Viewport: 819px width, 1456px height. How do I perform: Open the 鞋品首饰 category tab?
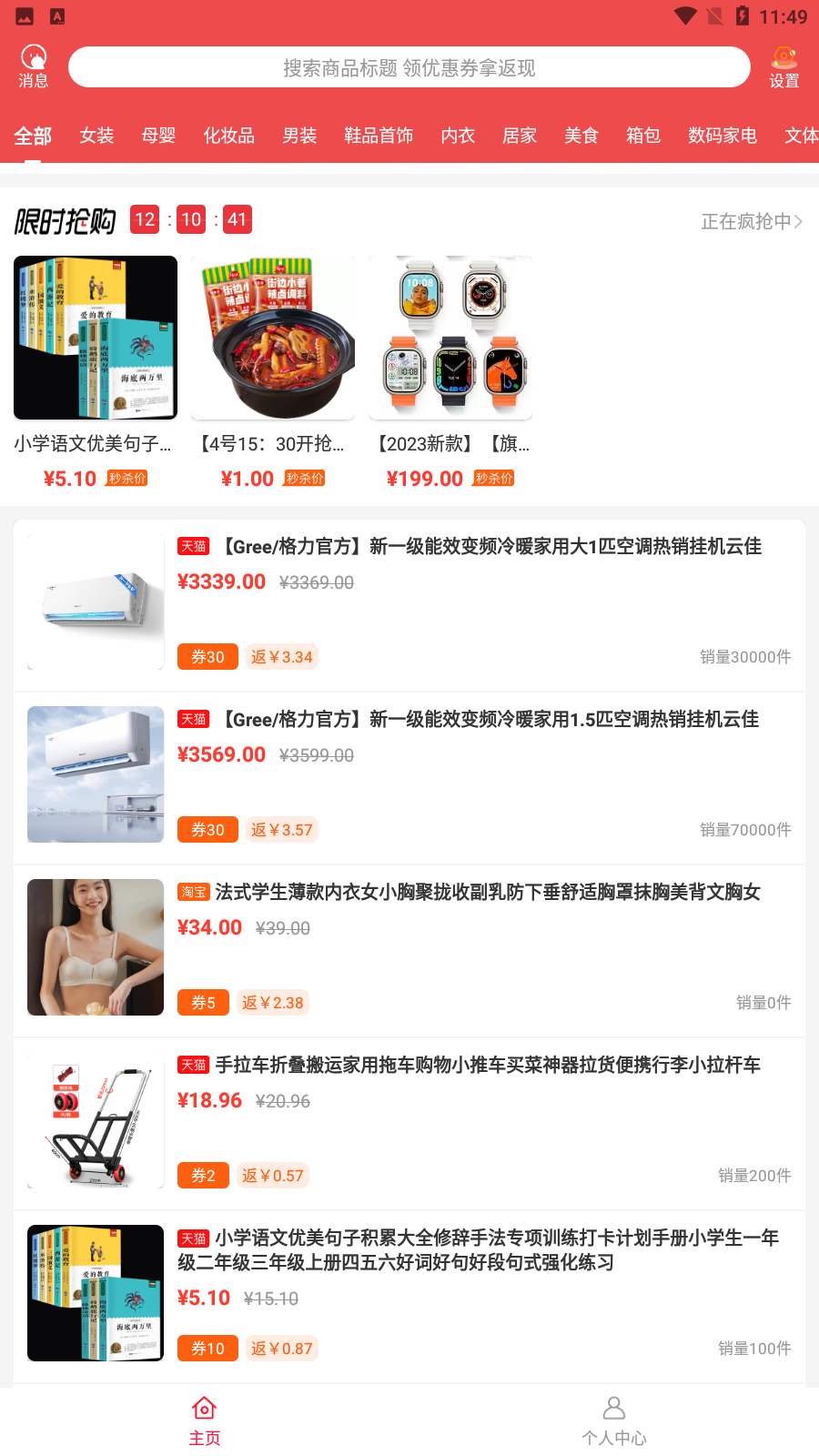pyautogui.click(x=379, y=136)
